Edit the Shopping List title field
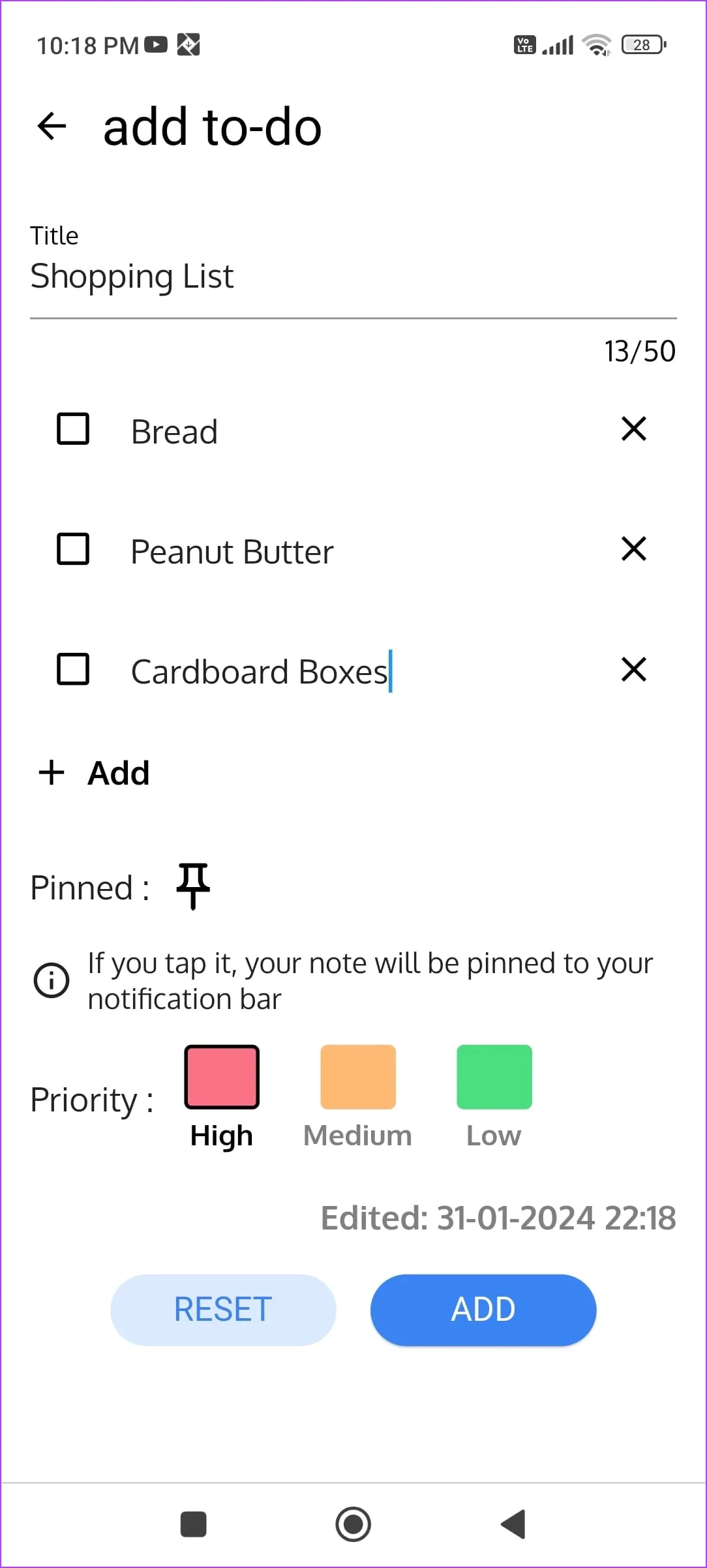 click(x=352, y=277)
